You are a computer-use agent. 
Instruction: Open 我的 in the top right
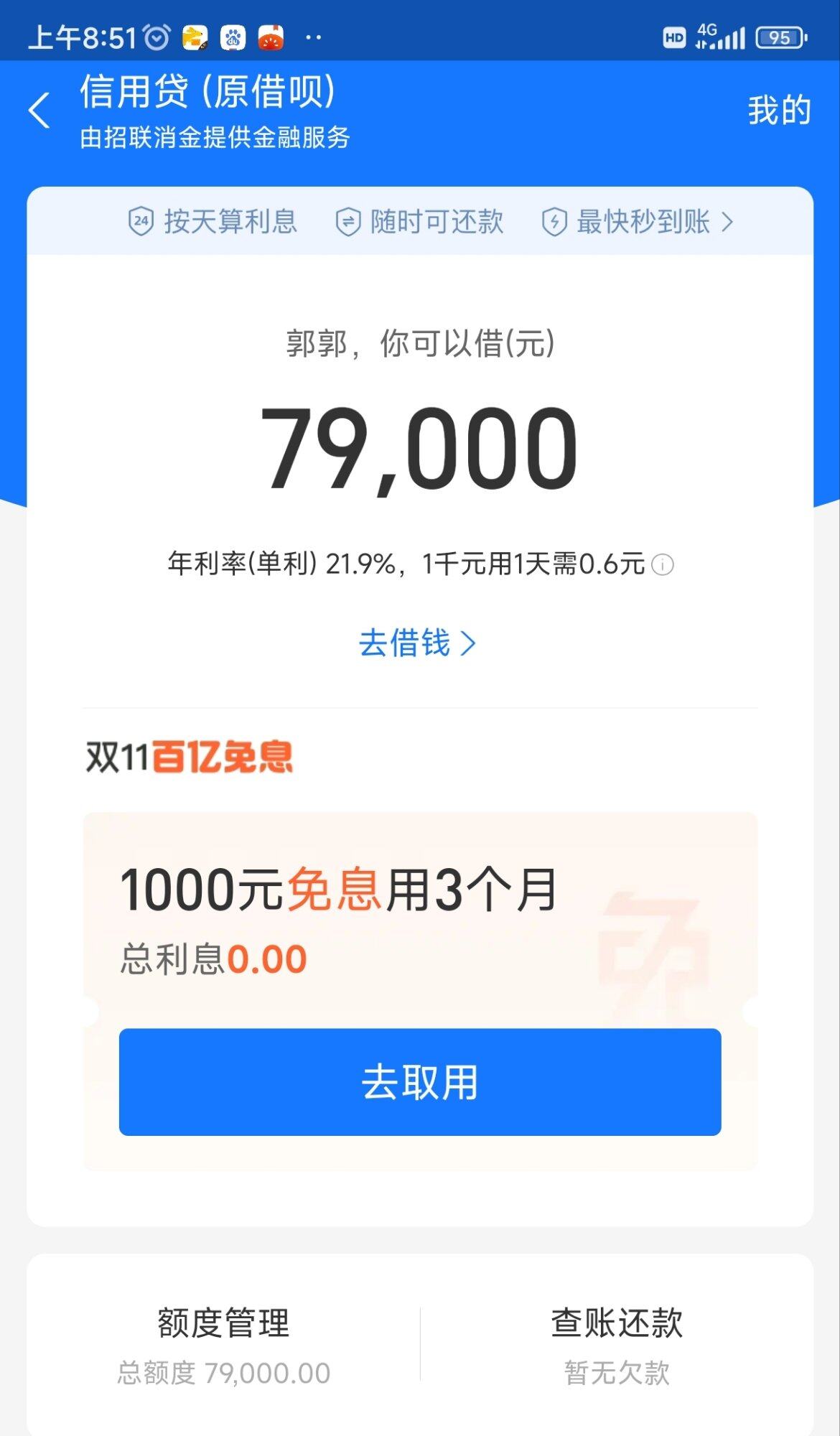tap(779, 111)
